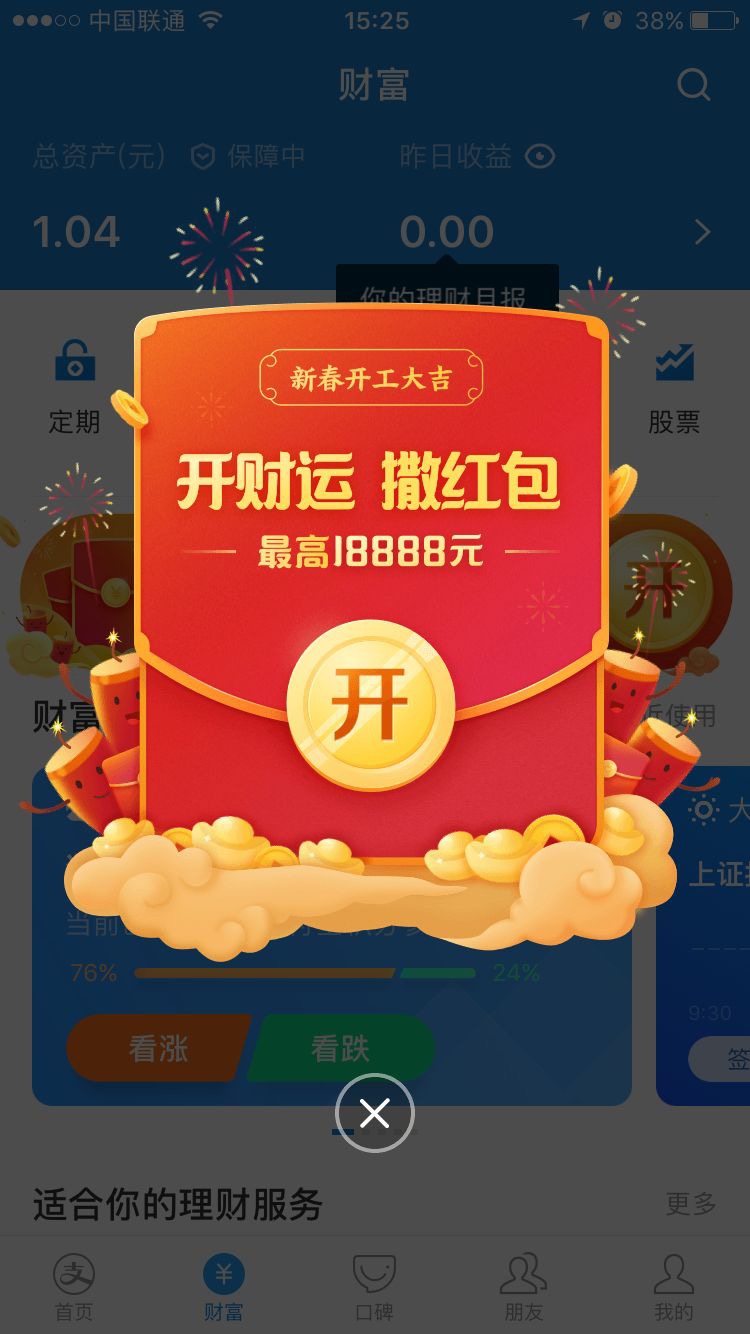Switch to the 首页 tab
The height and width of the screenshot is (1334, 750).
coord(74,1287)
